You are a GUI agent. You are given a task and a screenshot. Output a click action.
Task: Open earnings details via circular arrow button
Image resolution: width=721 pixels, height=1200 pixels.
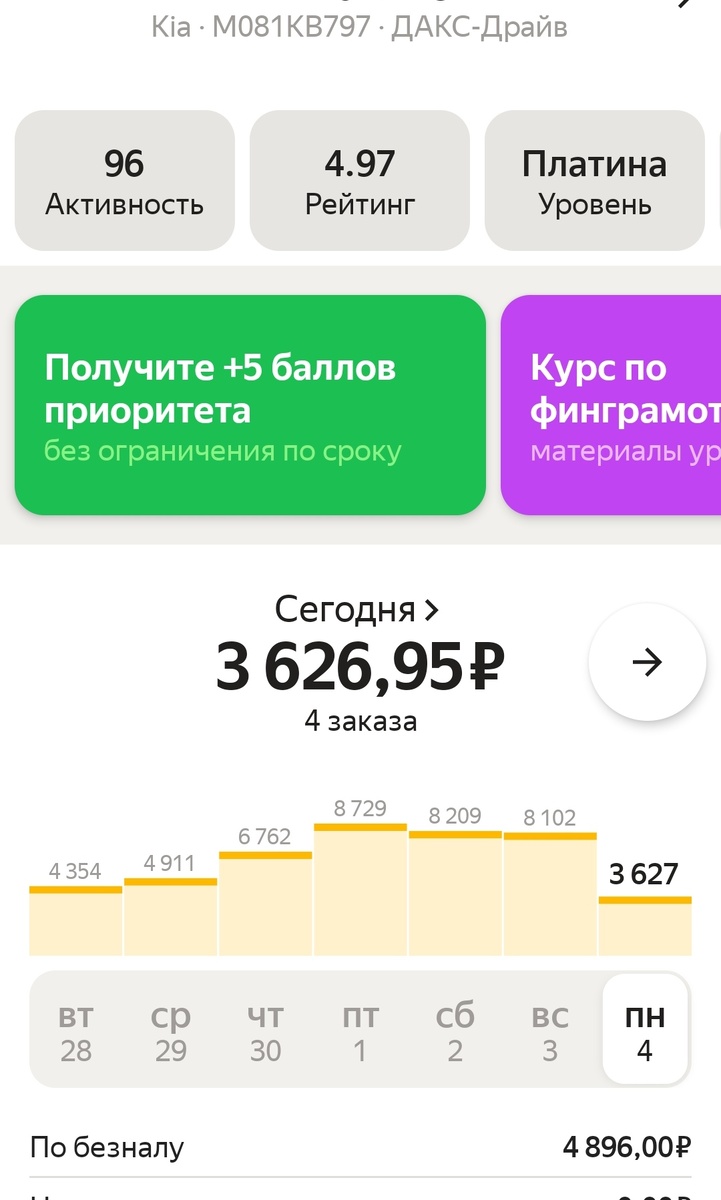point(647,662)
